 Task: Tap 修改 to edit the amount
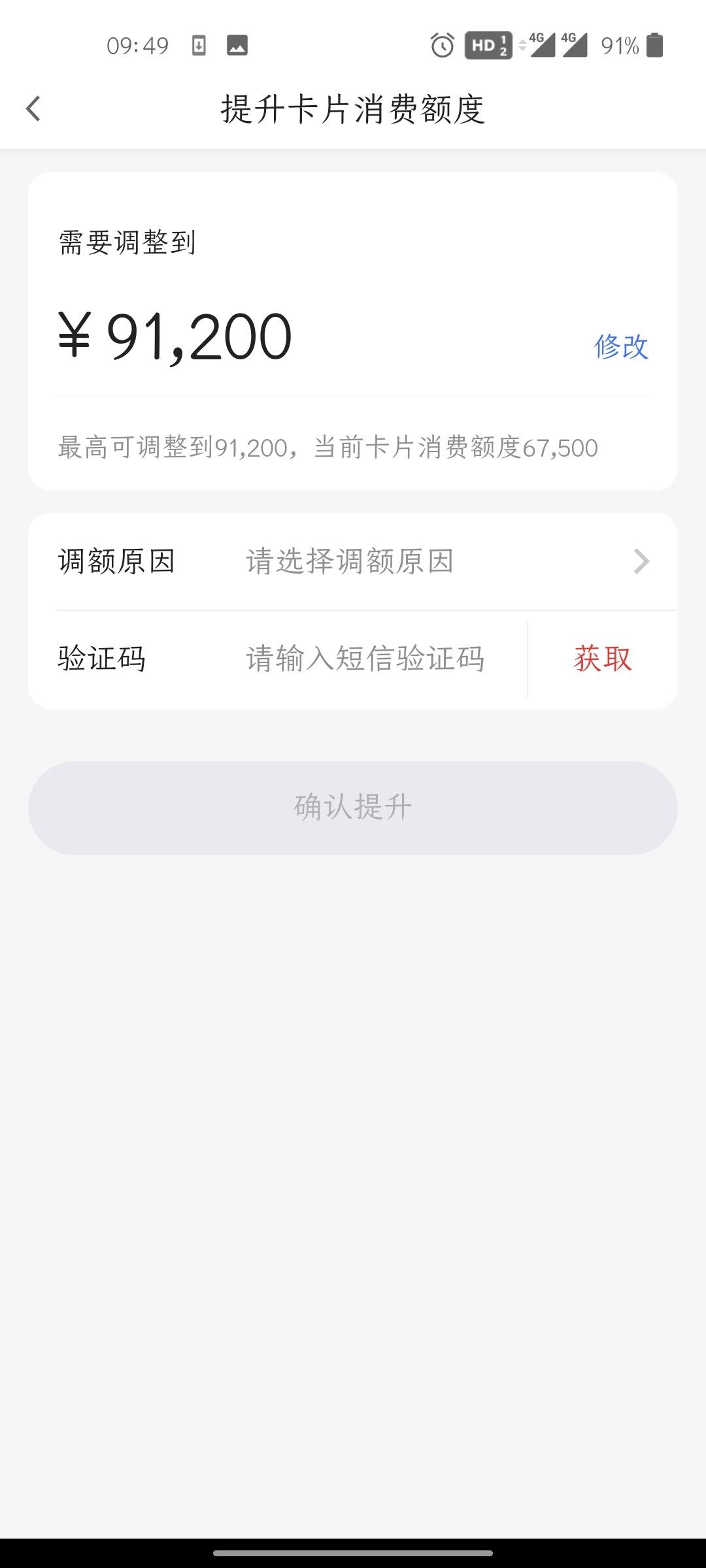pos(621,346)
